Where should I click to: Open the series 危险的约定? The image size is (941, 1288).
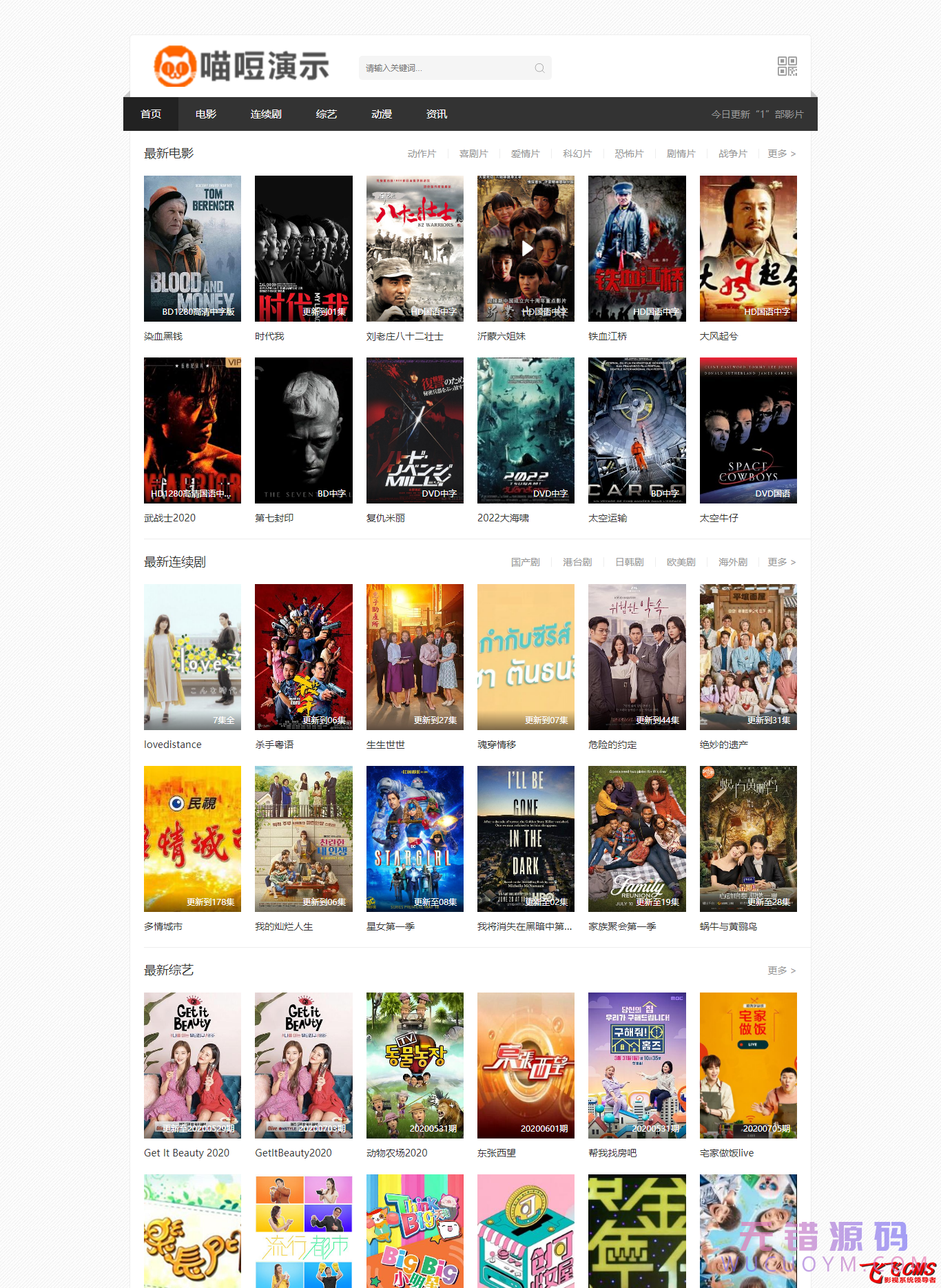coord(637,657)
